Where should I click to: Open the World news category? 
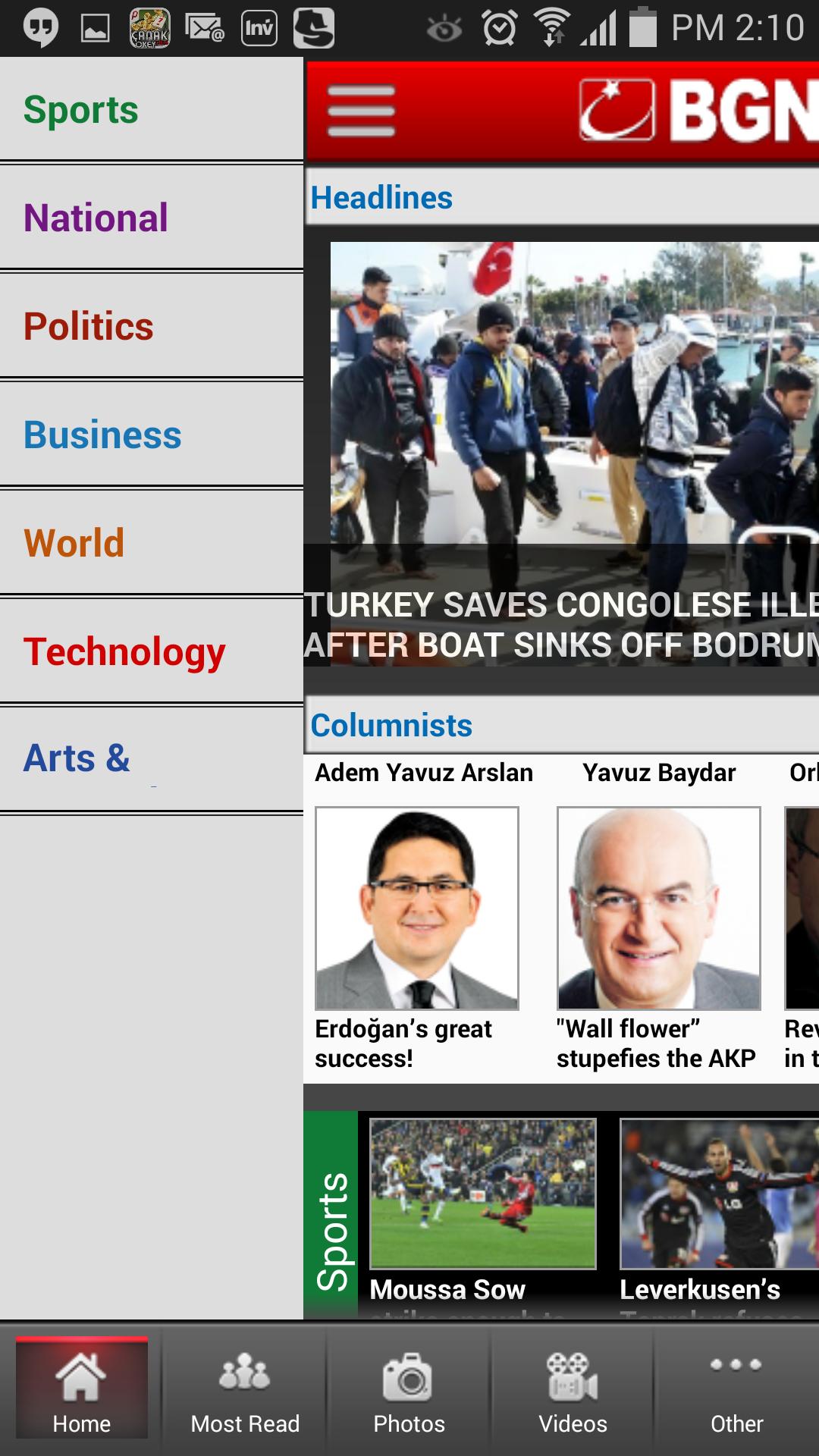(152, 543)
